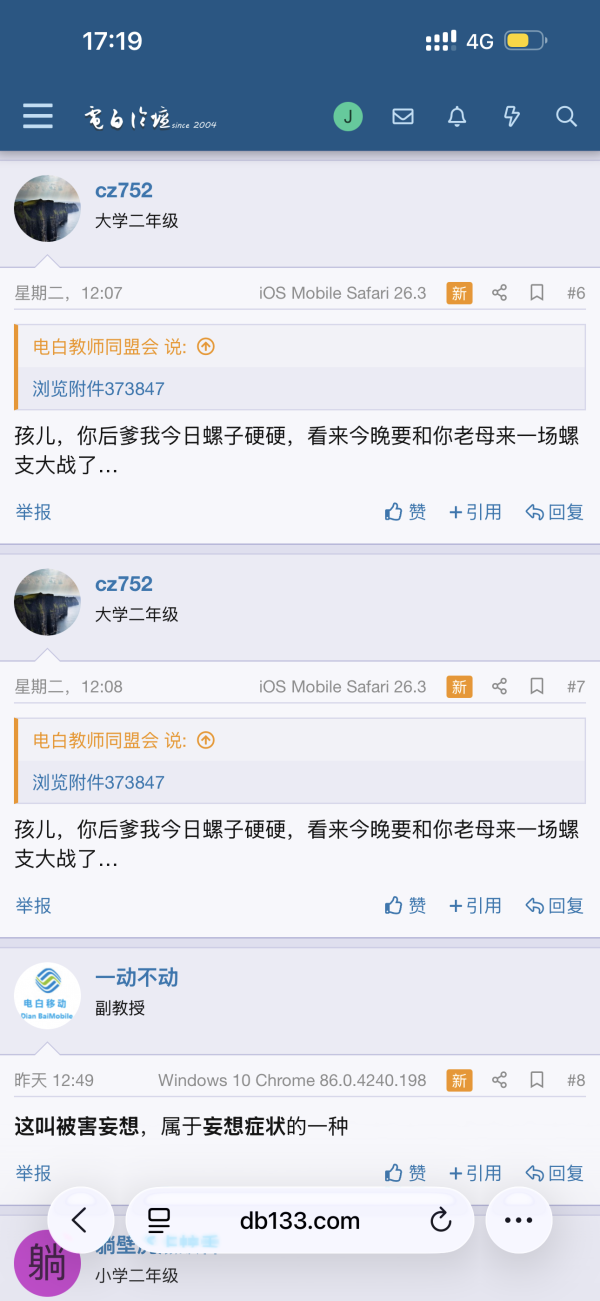Share post #6

500,293
